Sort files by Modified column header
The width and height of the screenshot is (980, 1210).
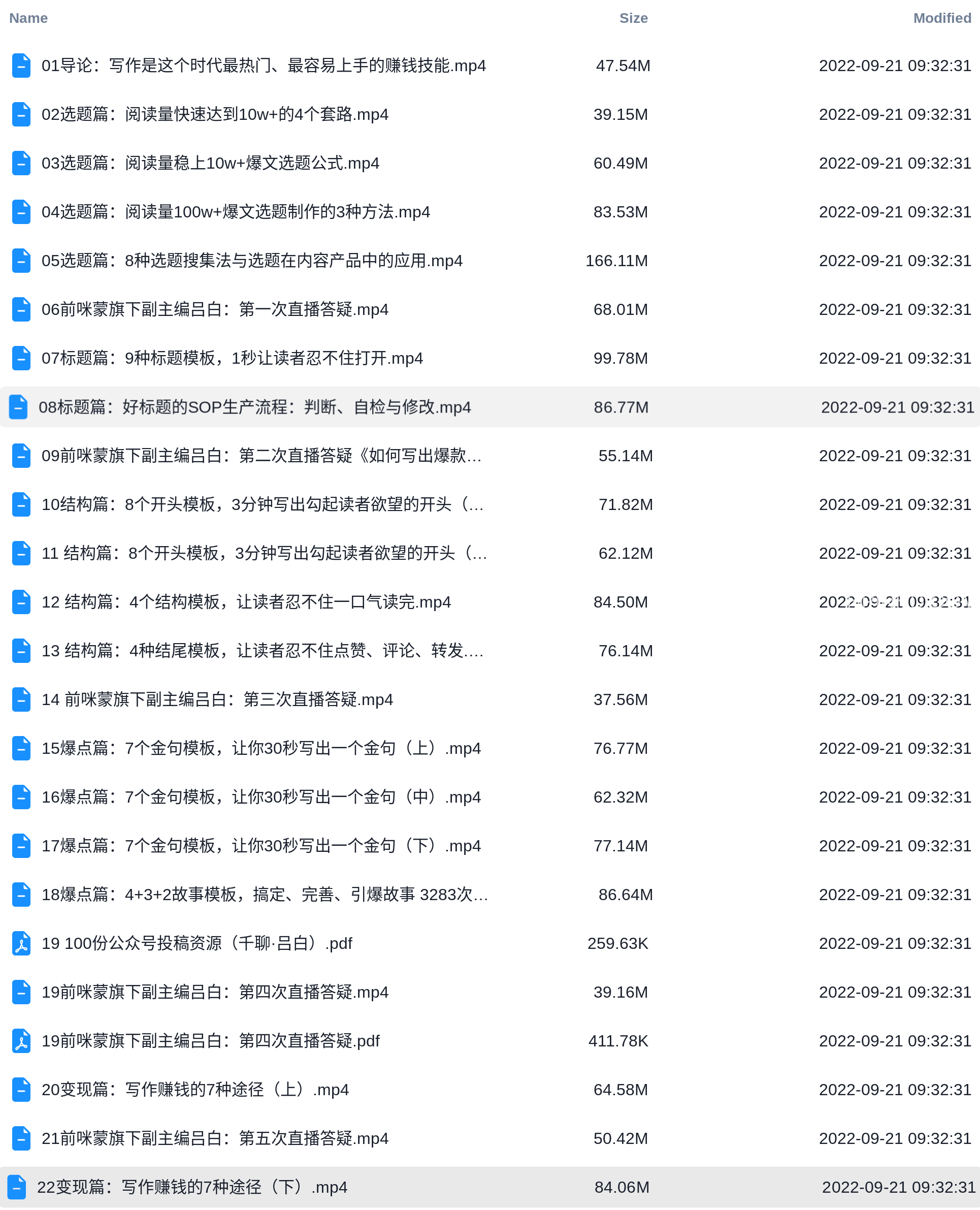(941, 18)
